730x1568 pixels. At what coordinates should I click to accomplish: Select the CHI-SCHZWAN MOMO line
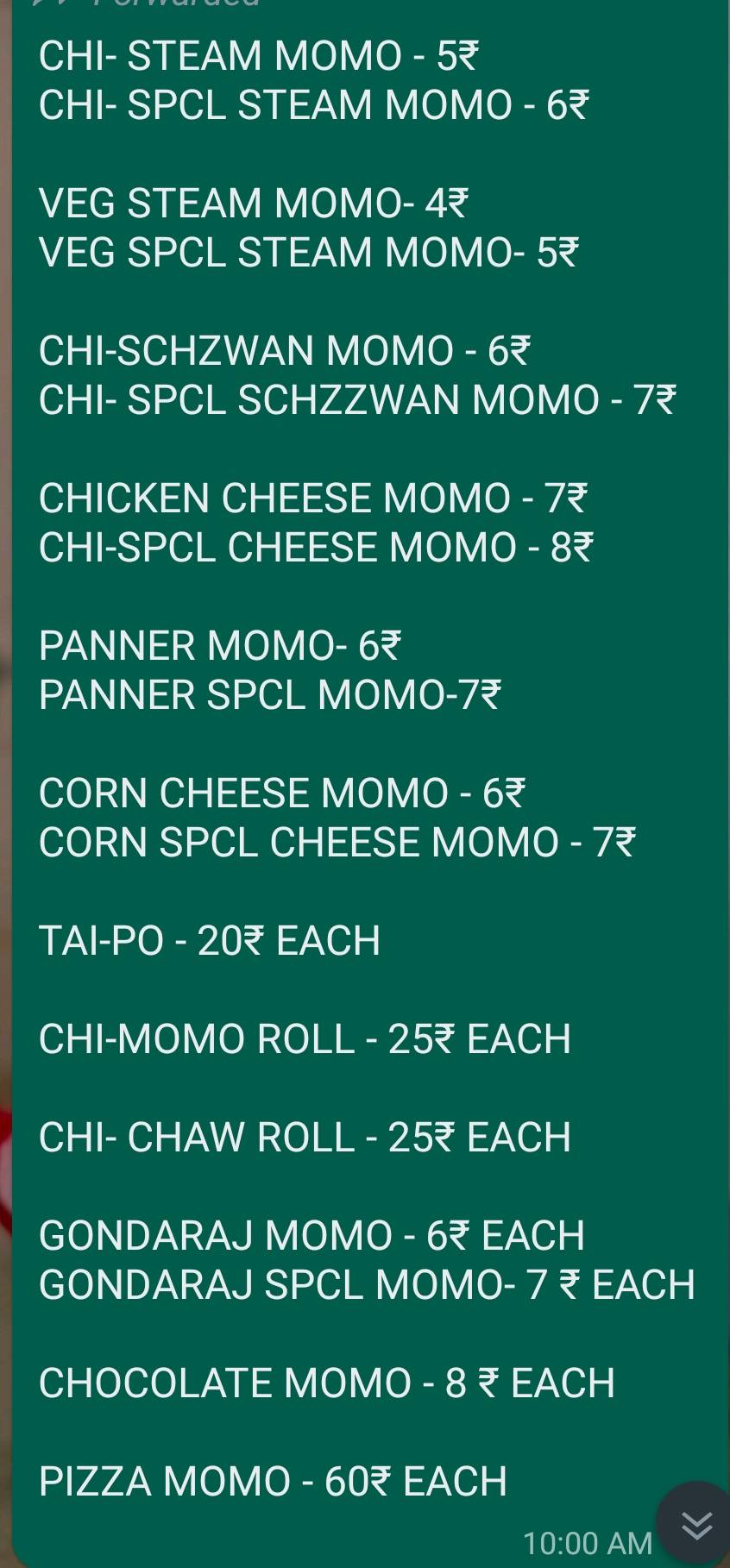(x=286, y=350)
